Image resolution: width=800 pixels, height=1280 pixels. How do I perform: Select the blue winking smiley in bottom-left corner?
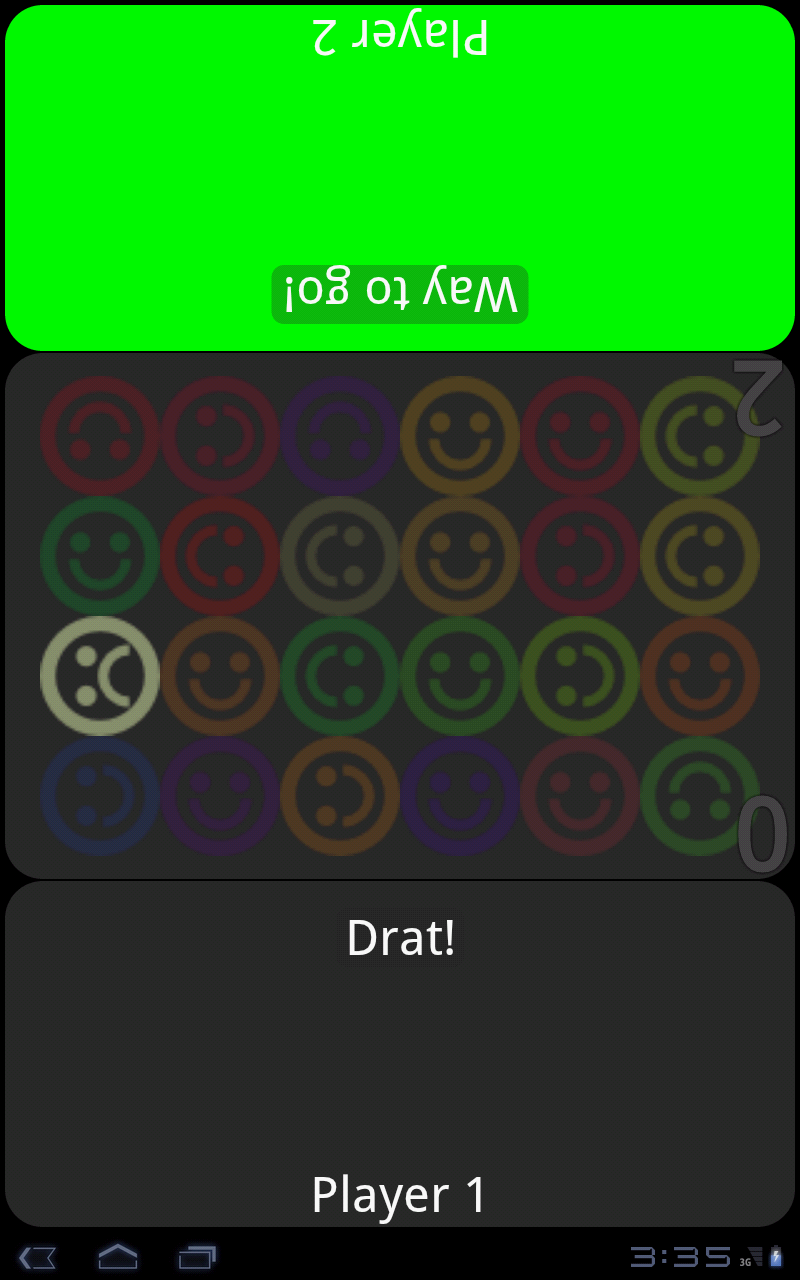pyautogui.click(x=98, y=797)
